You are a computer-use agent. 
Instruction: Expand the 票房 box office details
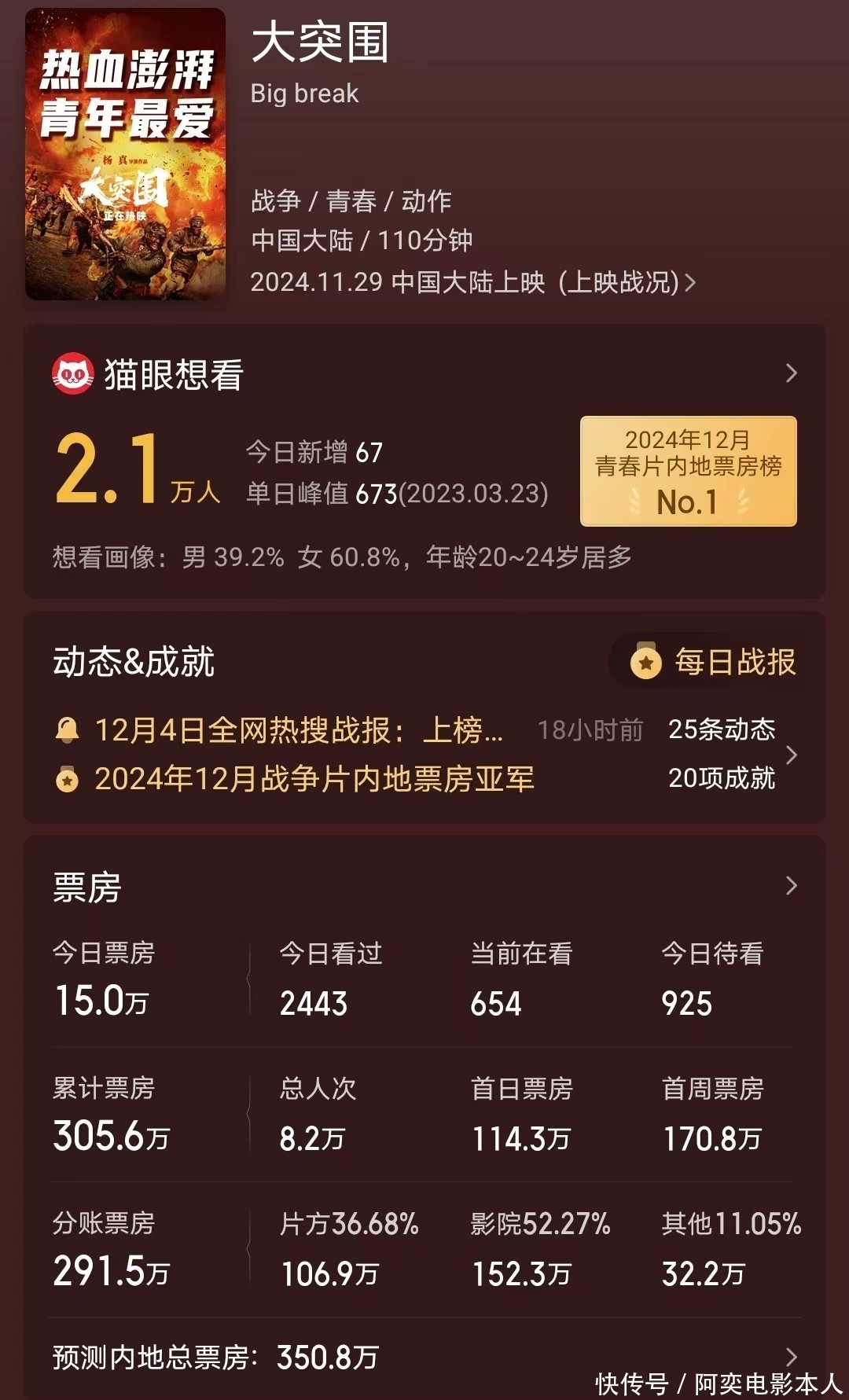pos(791,887)
